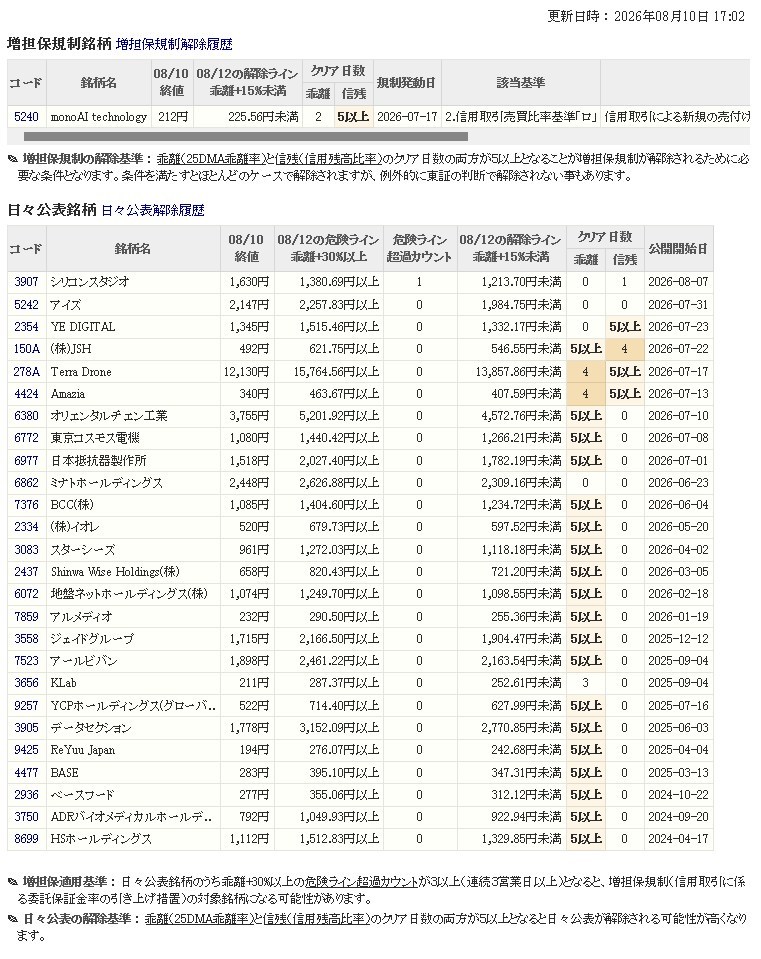
Task: Open code 3905 データセクション
Action: 26,728
